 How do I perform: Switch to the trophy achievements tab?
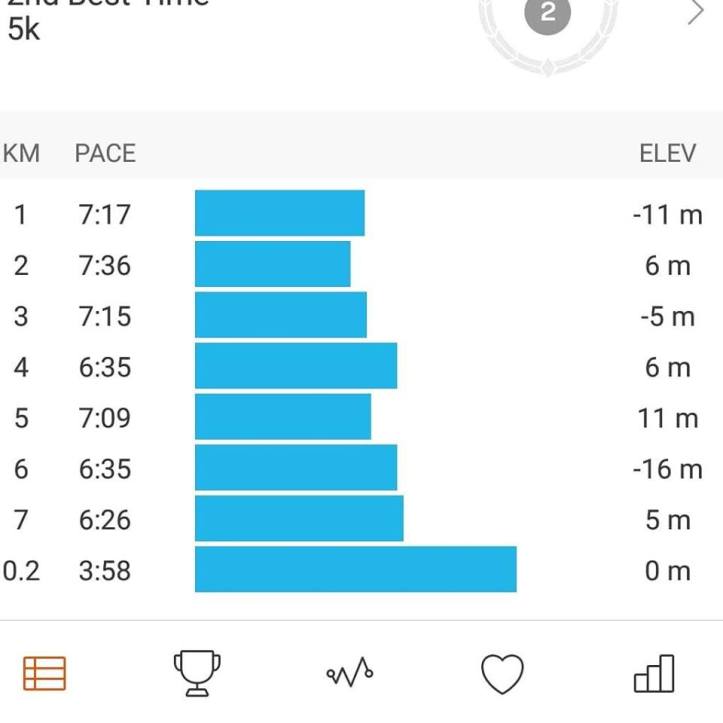pyautogui.click(x=197, y=673)
